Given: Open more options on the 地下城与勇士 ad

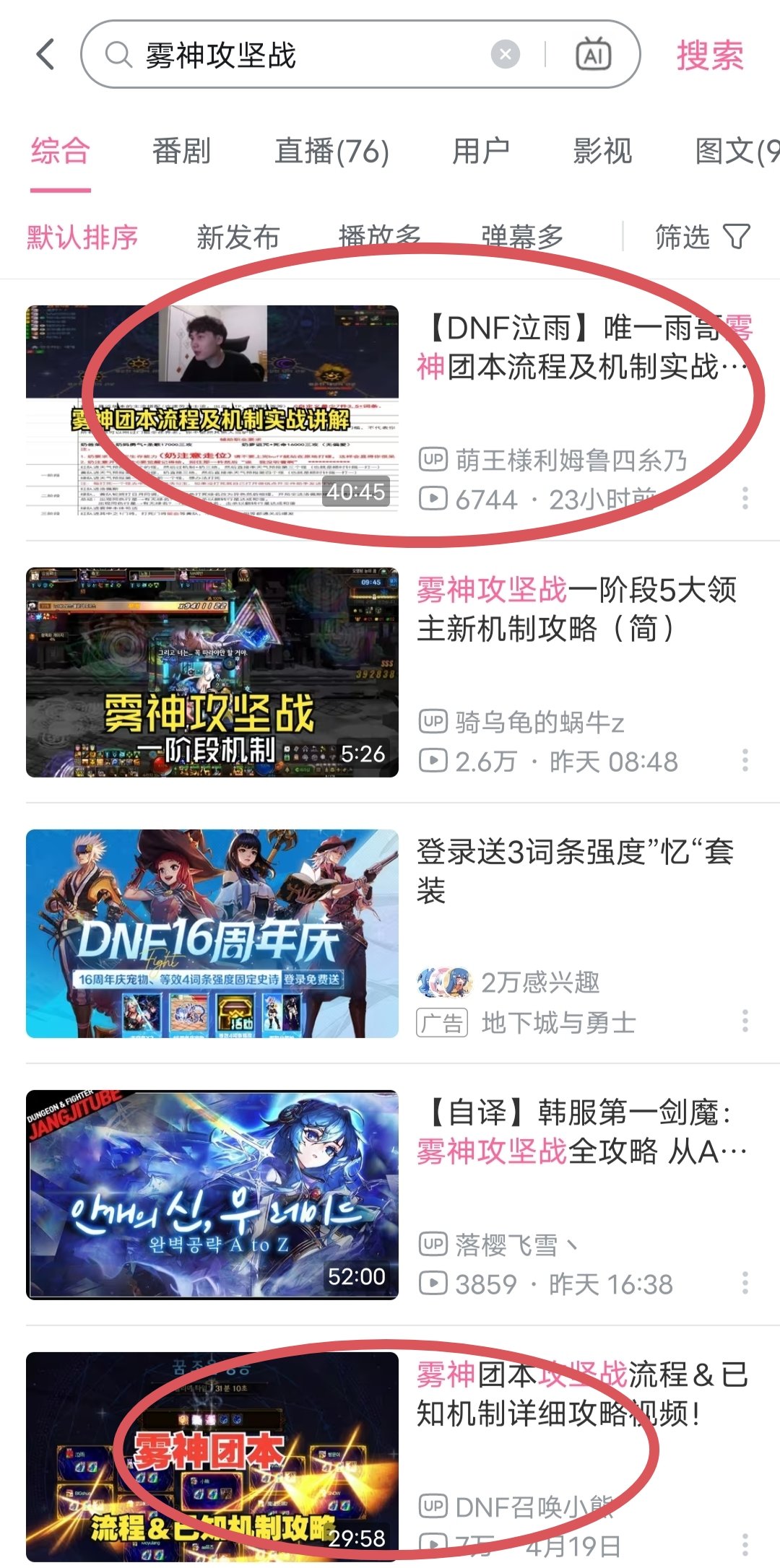Looking at the screenshot, I should coord(745,1021).
